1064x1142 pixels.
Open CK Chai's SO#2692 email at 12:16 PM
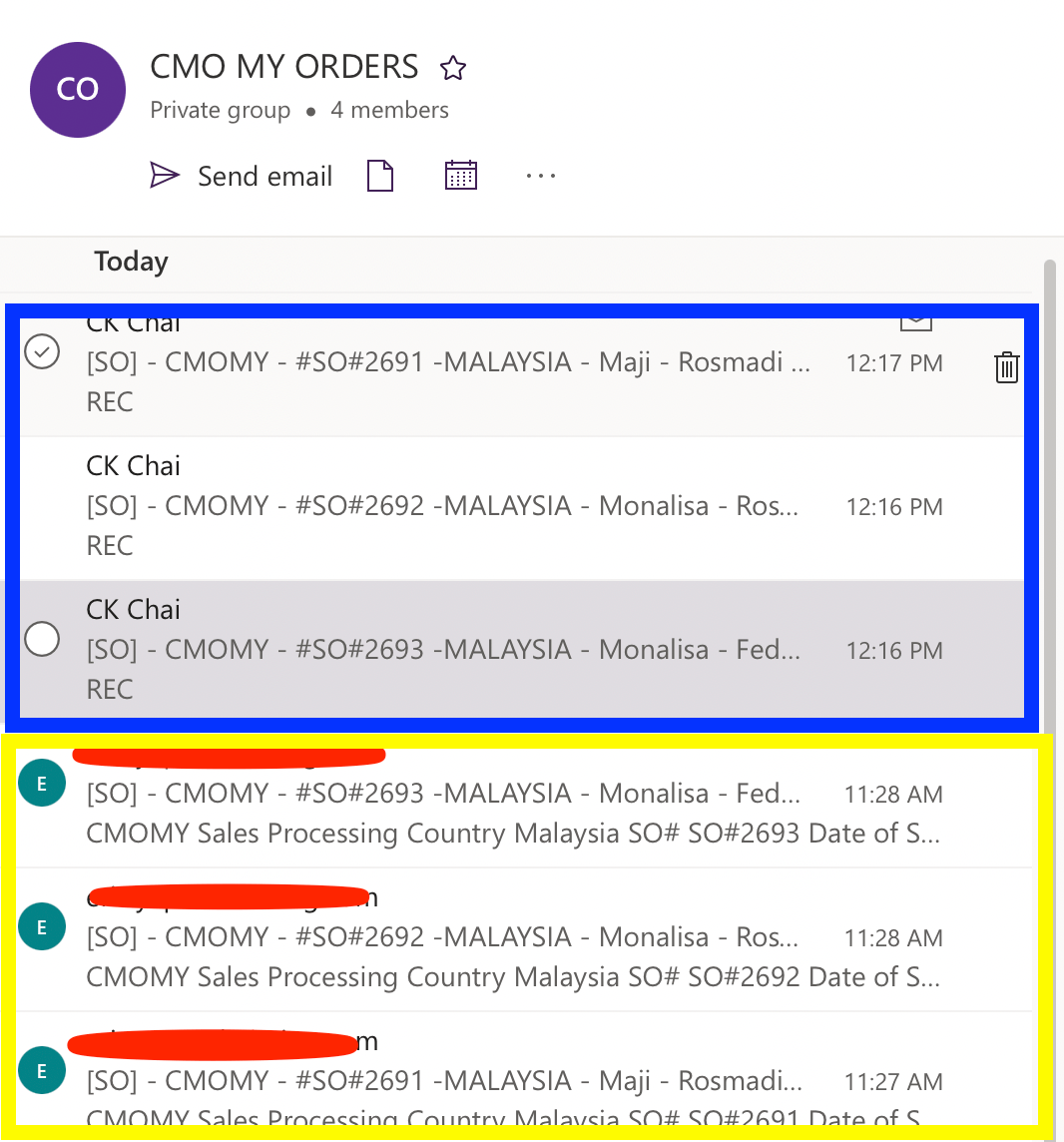[449, 506]
